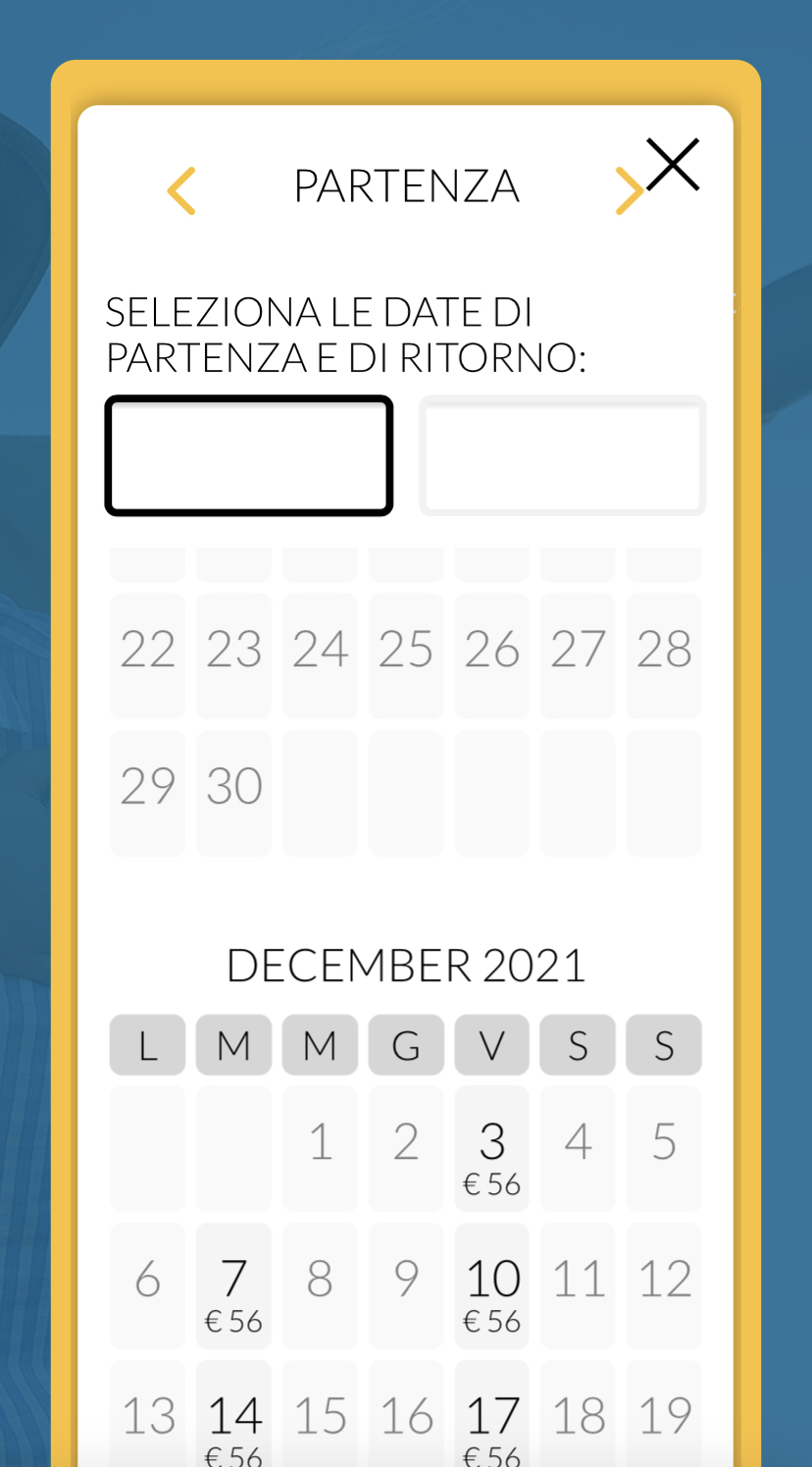The height and width of the screenshot is (1467, 812).
Task: Choose December 3 priced € 56
Action: (x=492, y=1149)
